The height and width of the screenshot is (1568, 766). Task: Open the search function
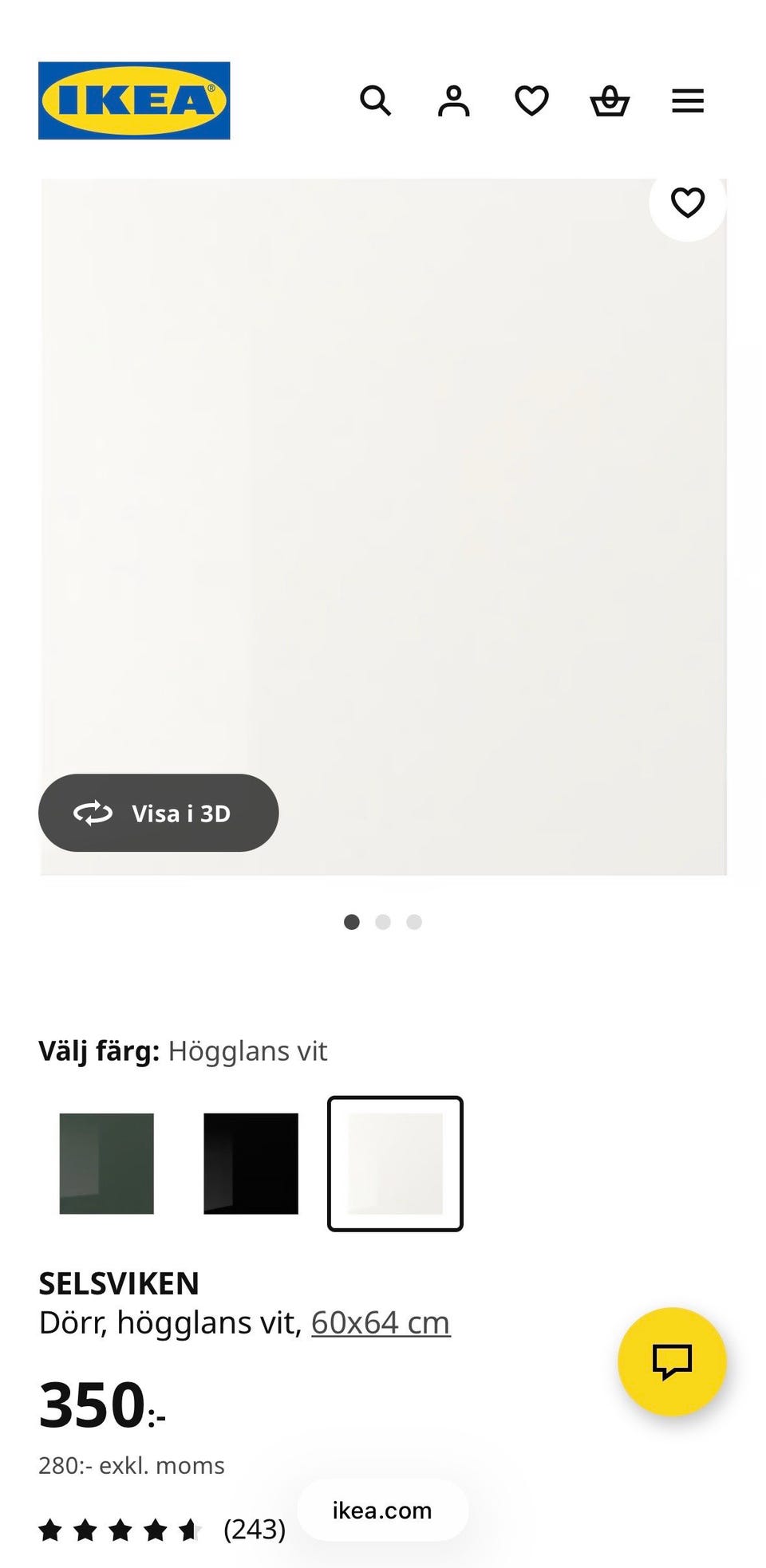376,100
